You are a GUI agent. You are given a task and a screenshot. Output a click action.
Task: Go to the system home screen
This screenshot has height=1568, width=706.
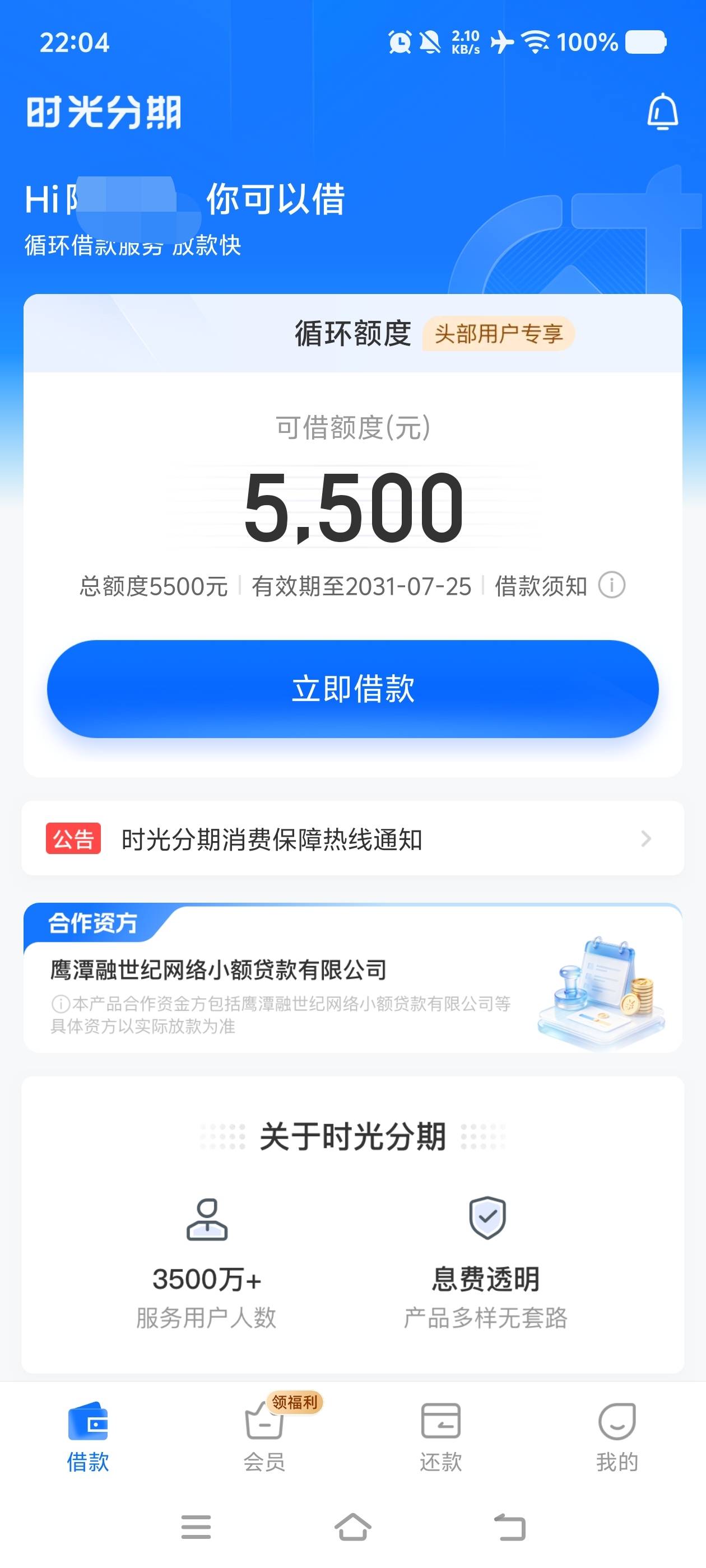click(x=352, y=1527)
